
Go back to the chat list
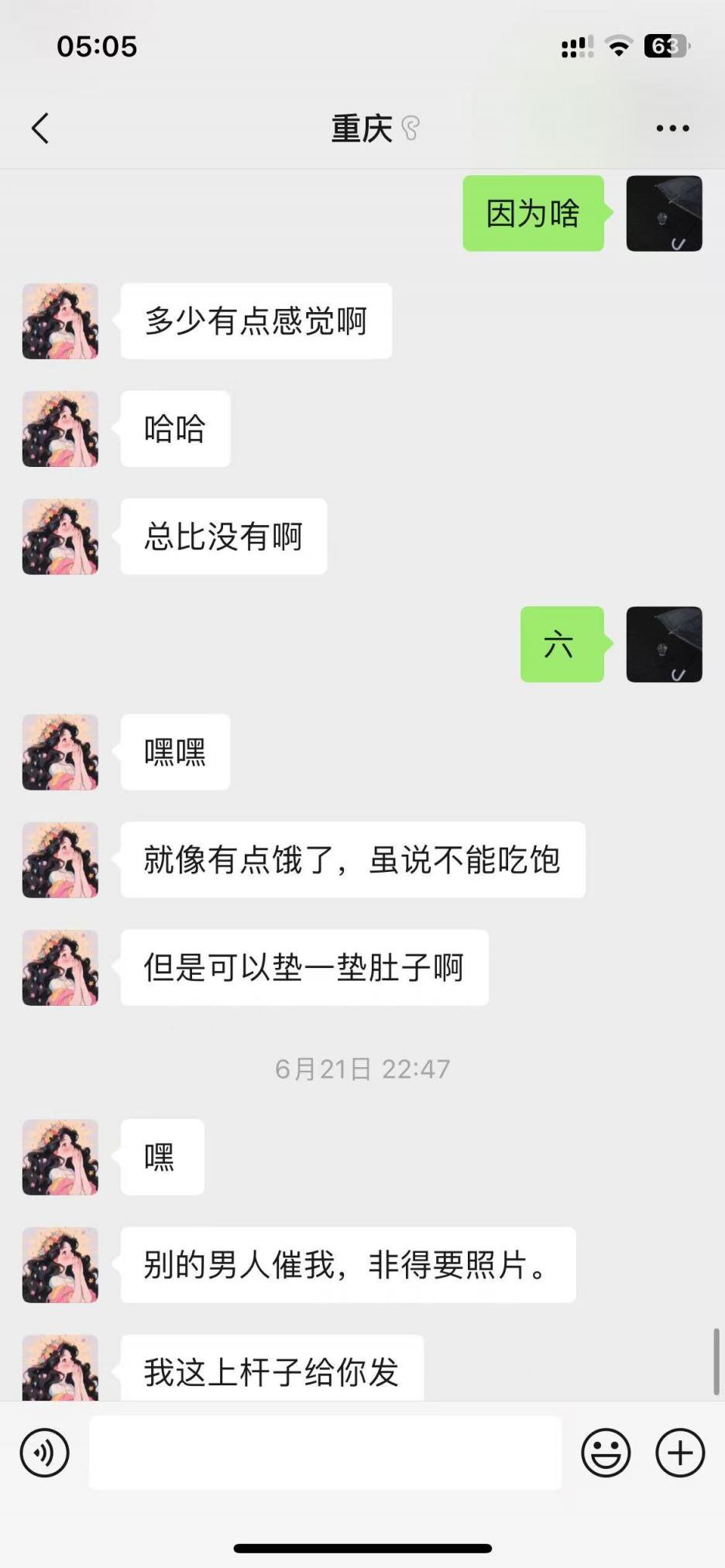pyautogui.click(x=40, y=129)
